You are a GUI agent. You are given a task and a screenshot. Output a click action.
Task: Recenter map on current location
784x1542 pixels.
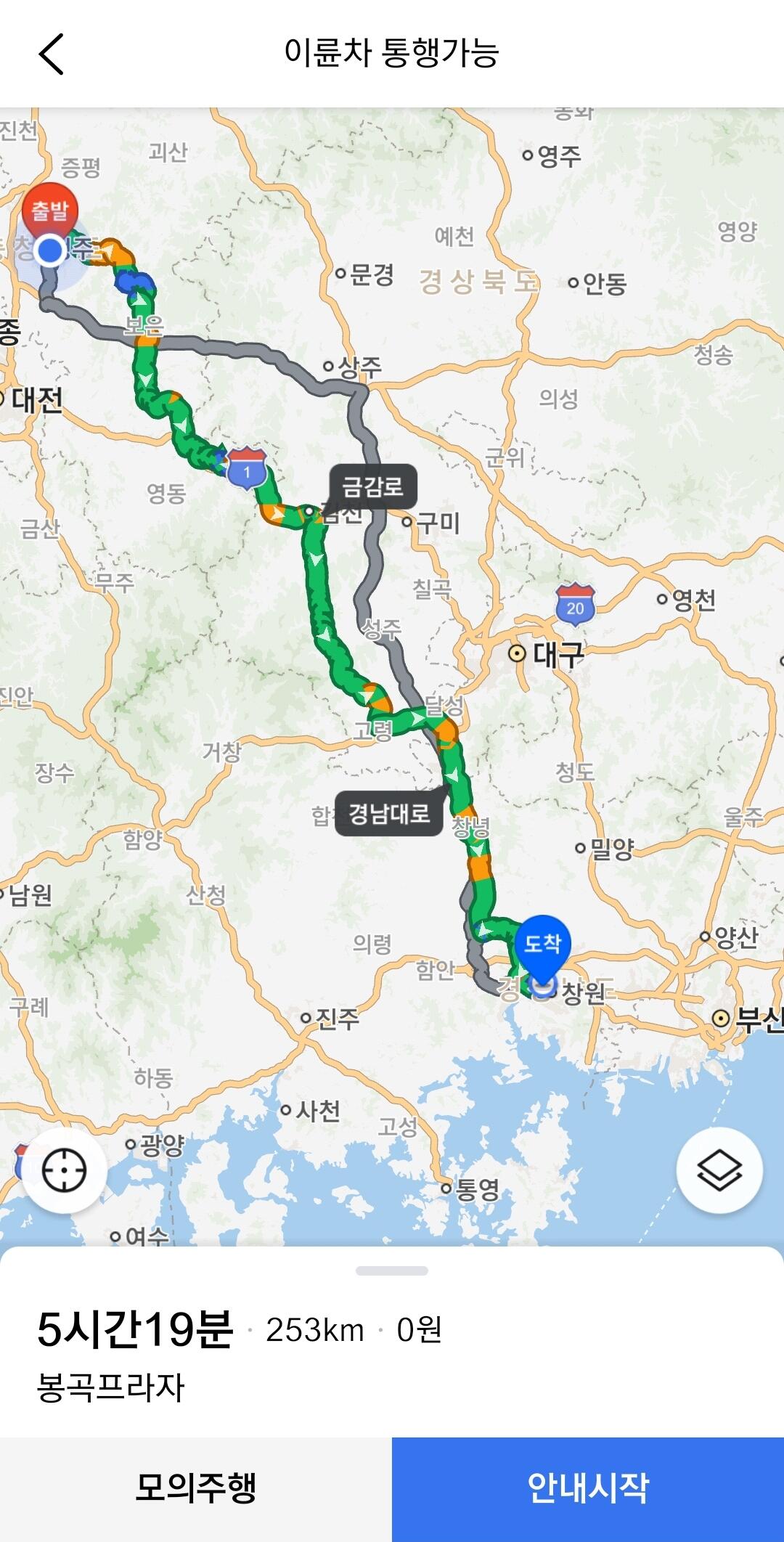click(x=65, y=1170)
